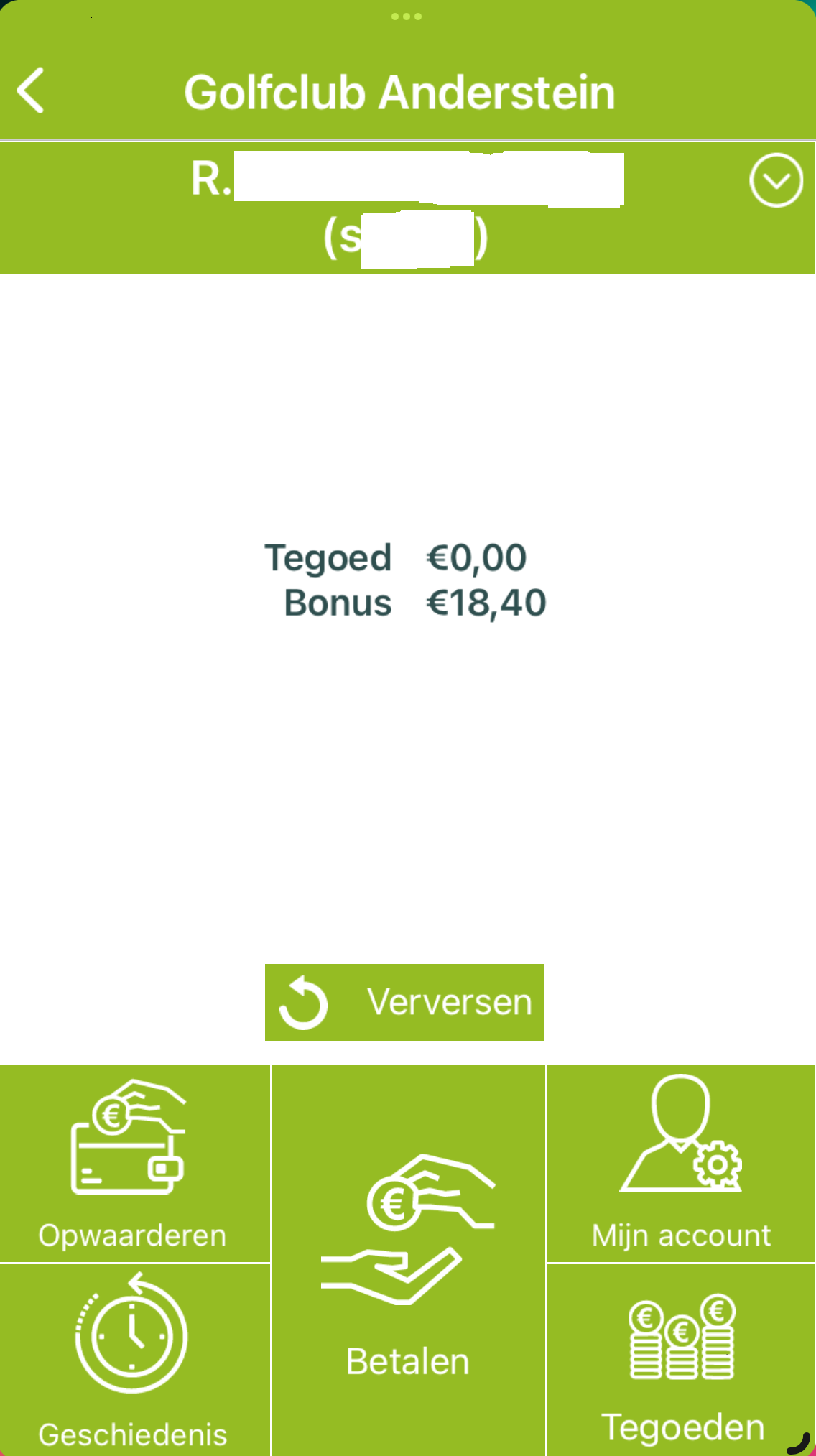Go back from Golfclub Anderstein
Screen dimensions: 816x1456
click(x=32, y=91)
